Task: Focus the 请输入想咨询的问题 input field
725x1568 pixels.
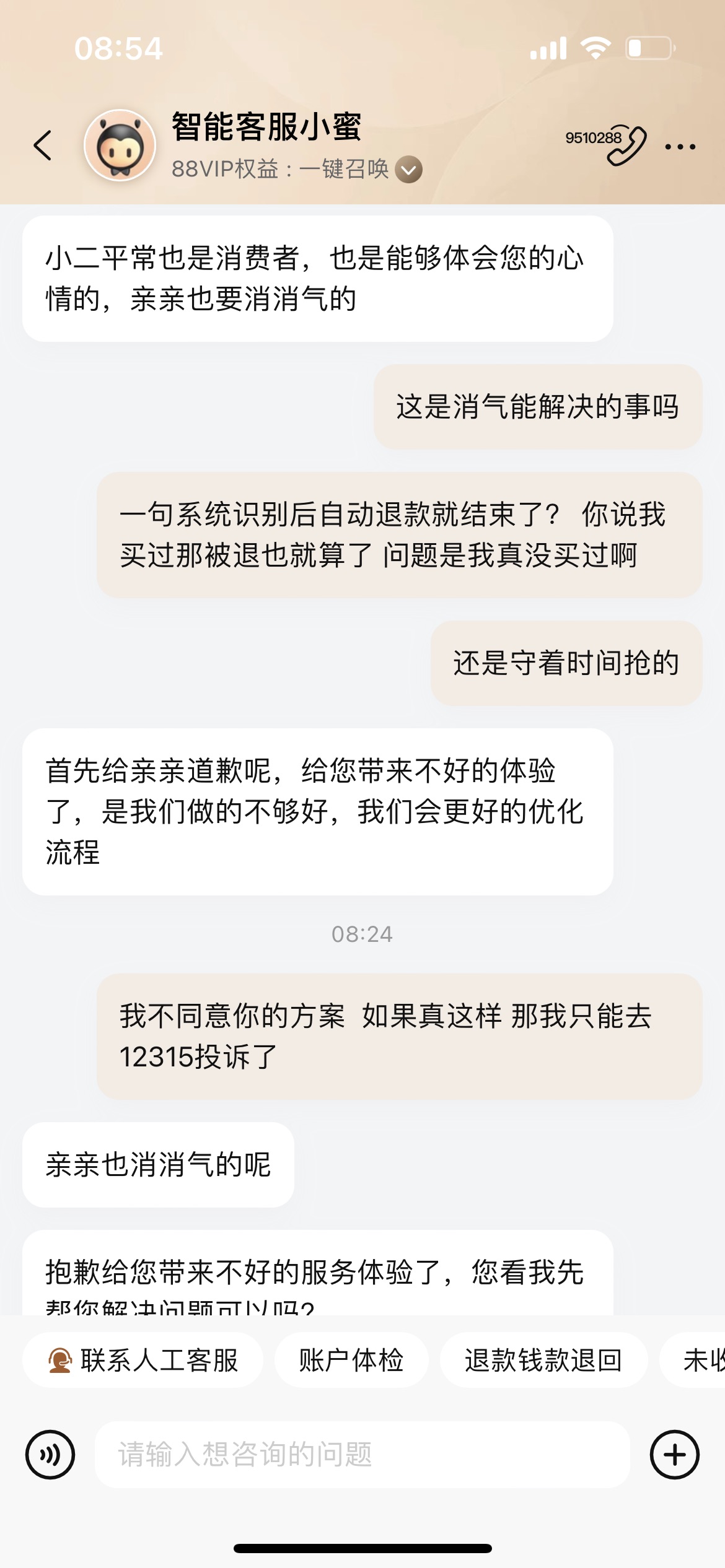Action: pyautogui.click(x=362, y=1455)
